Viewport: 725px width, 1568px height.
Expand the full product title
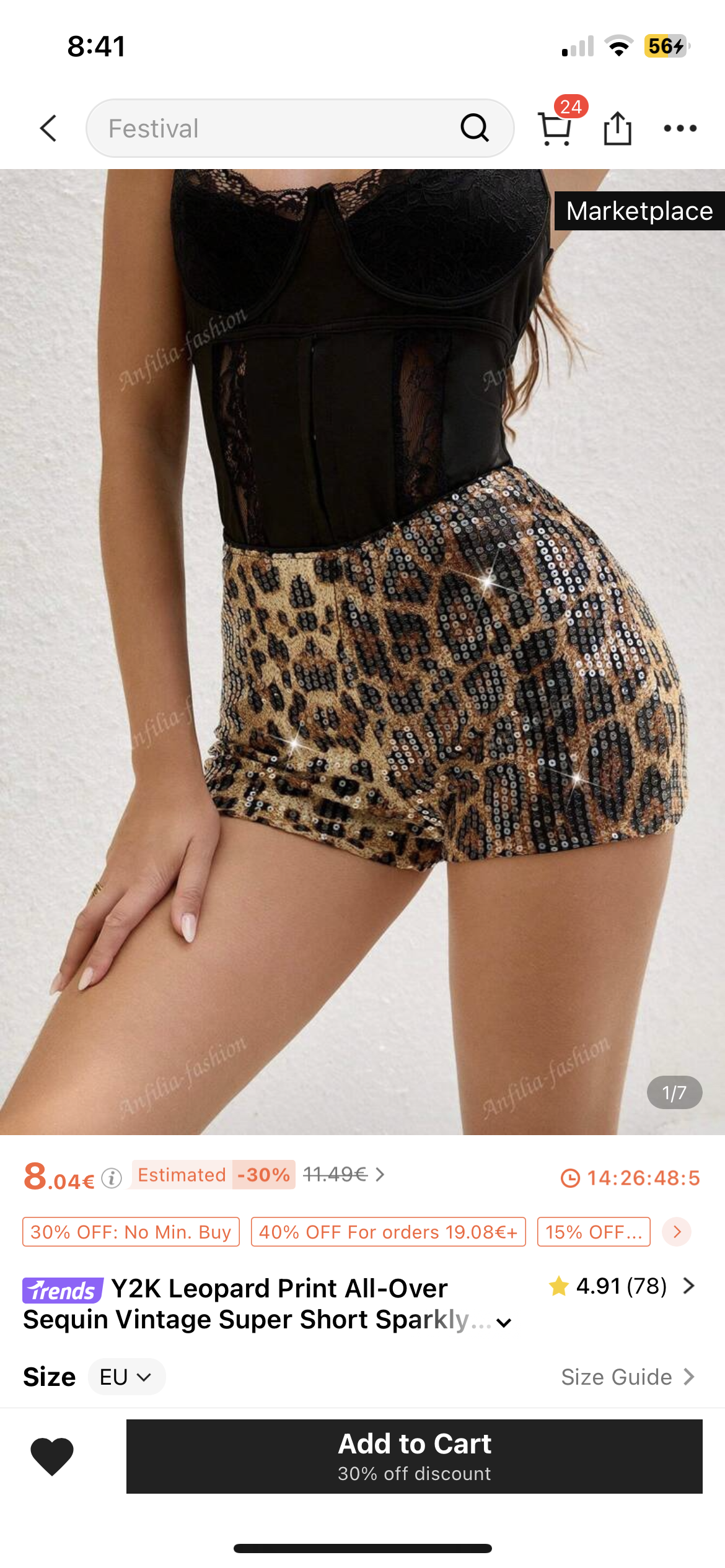click(504, 1323)
